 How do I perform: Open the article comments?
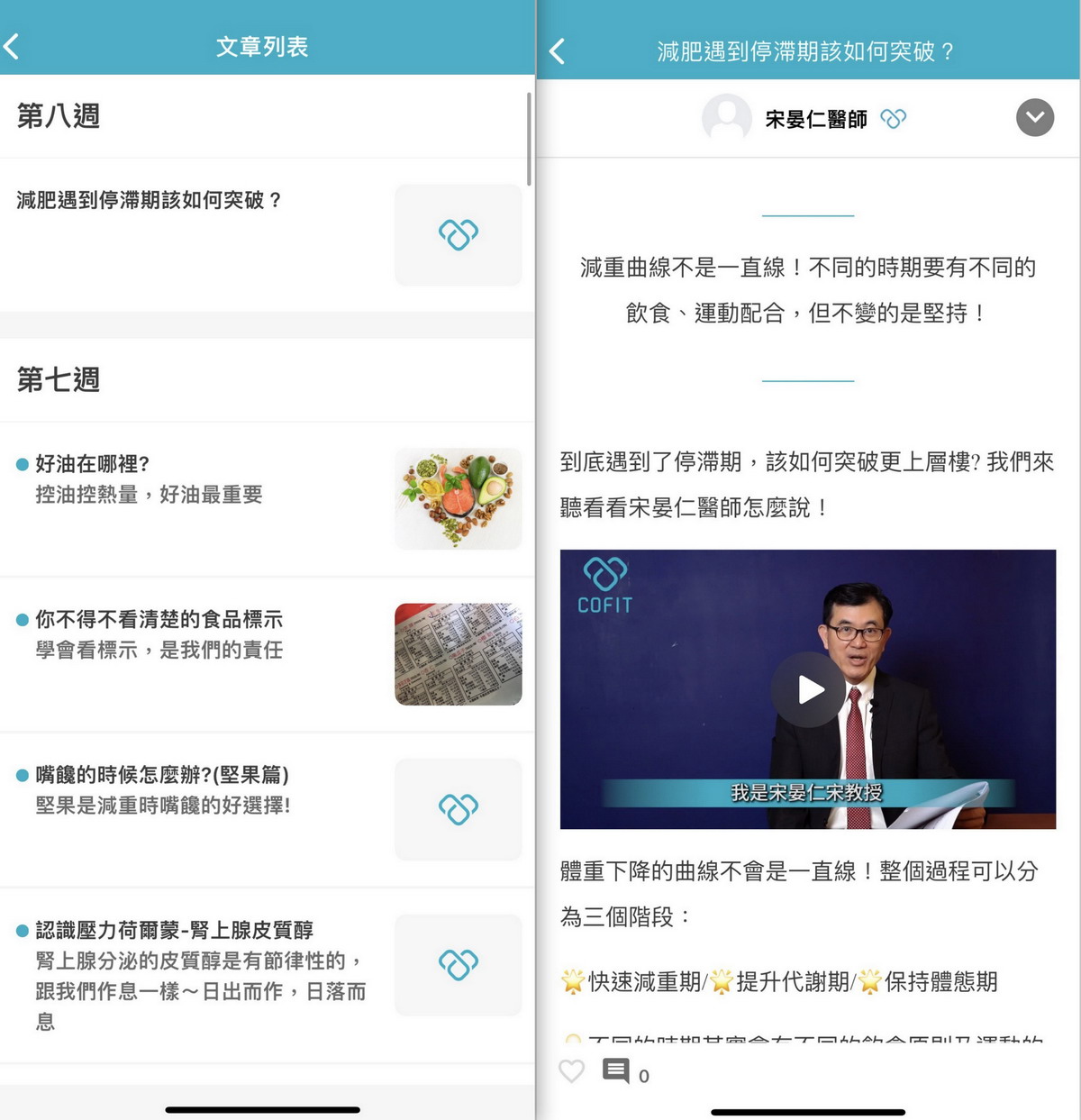coord(616,1071)
